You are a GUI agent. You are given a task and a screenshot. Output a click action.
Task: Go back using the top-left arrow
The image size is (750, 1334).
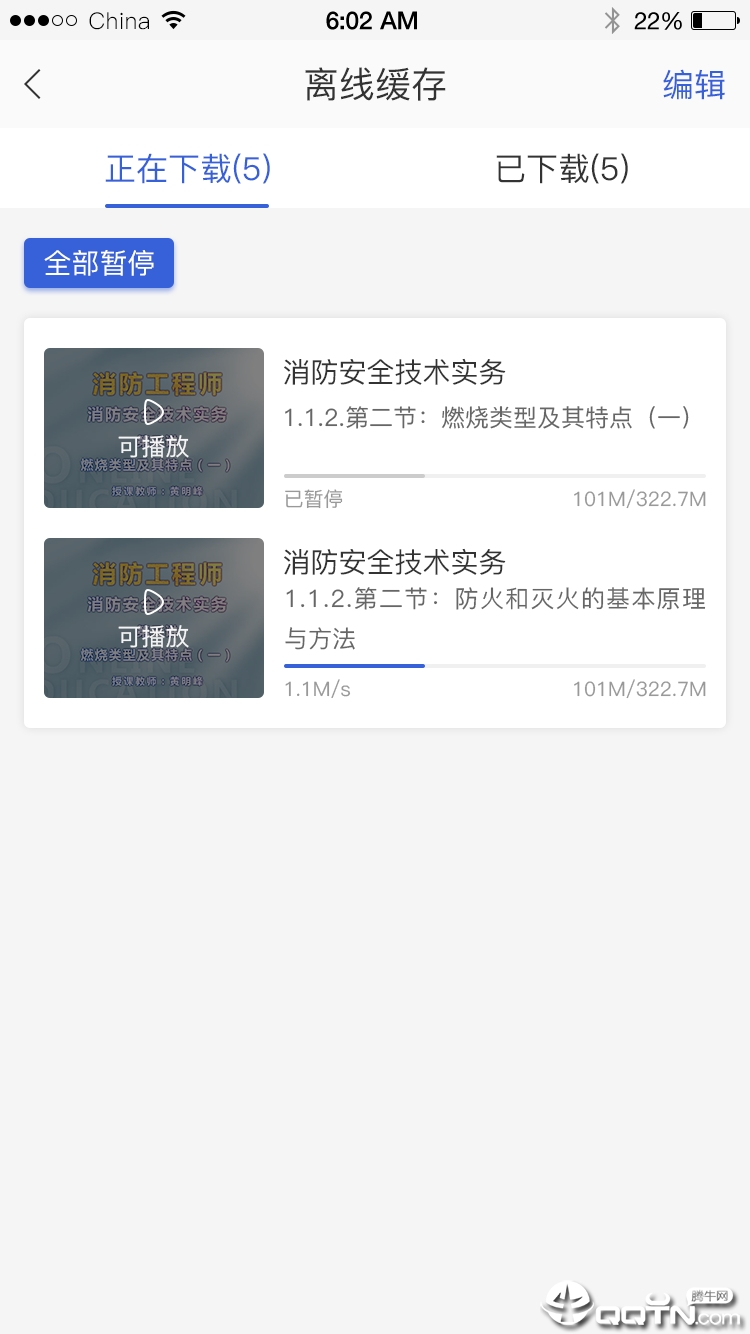coord(33,84)
